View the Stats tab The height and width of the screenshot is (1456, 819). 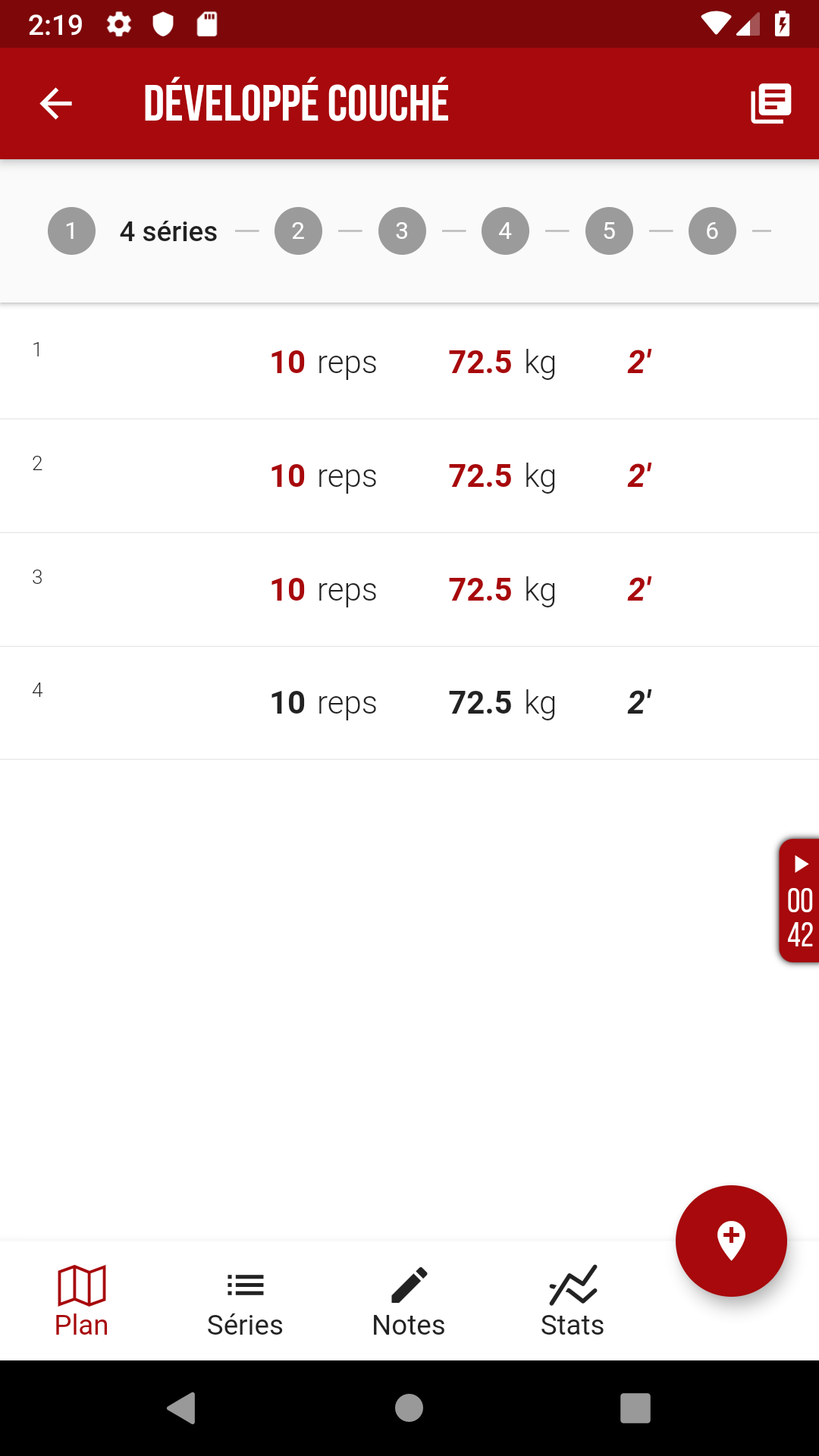tap(573, 1301)
